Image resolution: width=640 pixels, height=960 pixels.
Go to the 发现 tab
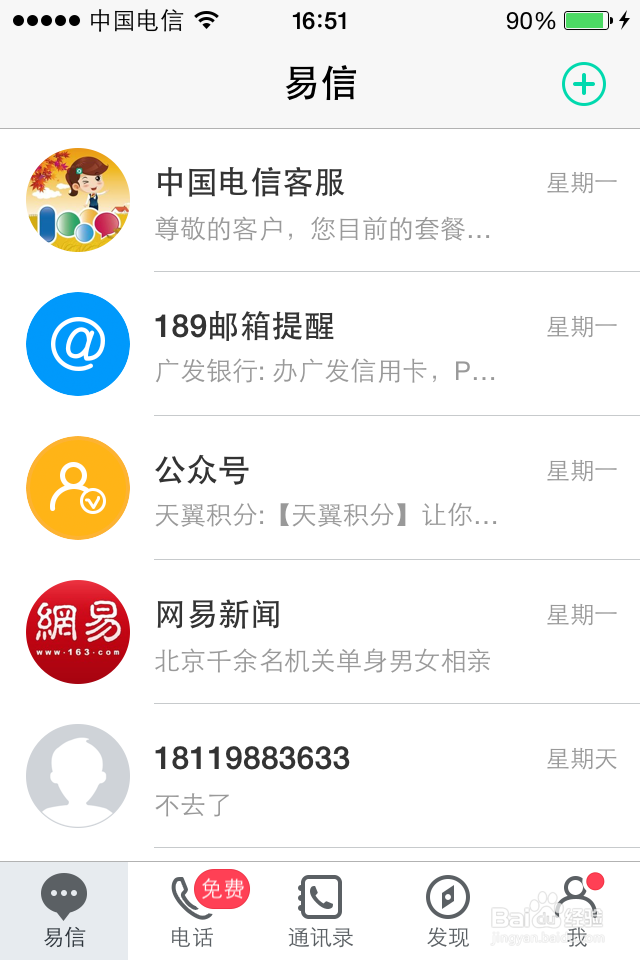(x=448, y=910)
